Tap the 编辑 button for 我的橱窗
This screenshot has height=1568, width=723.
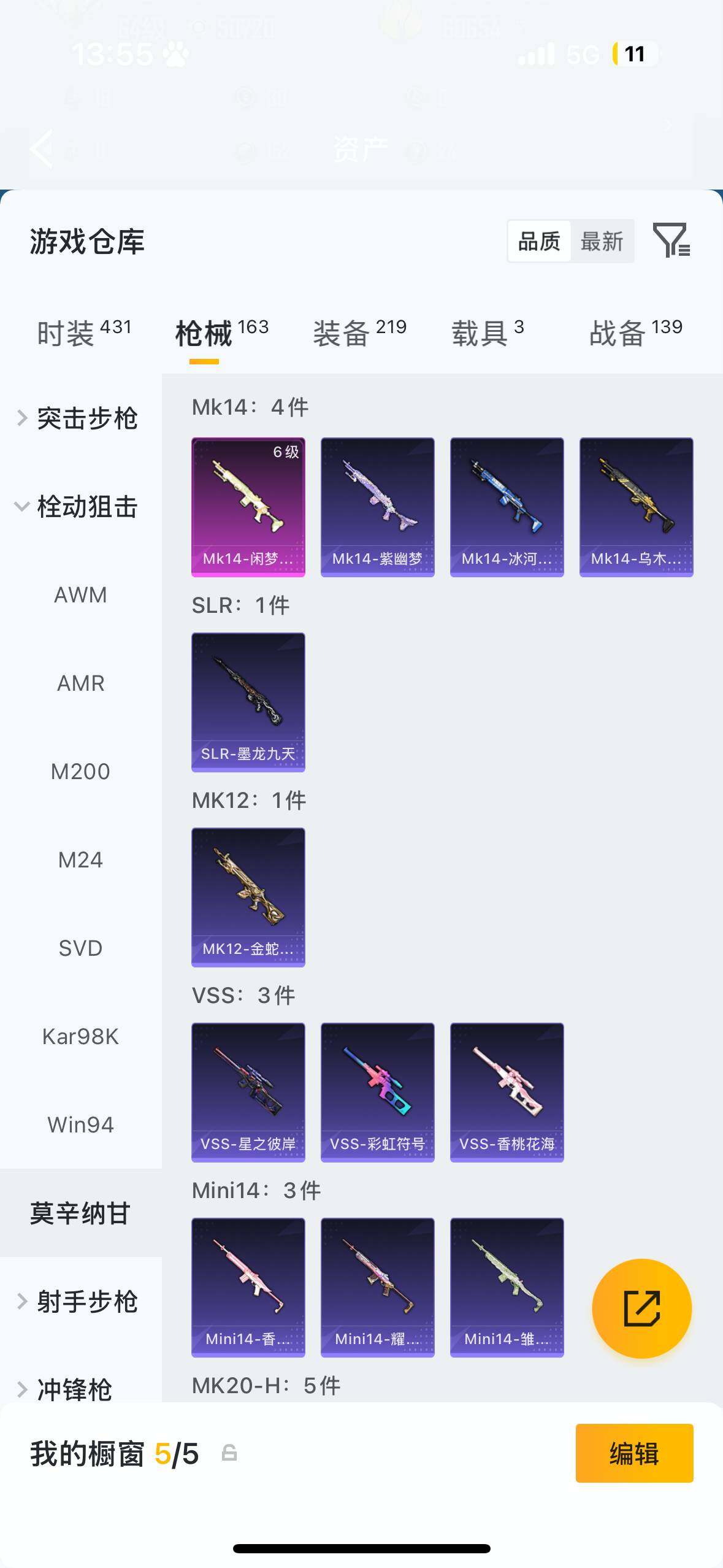coord(634,1453)
